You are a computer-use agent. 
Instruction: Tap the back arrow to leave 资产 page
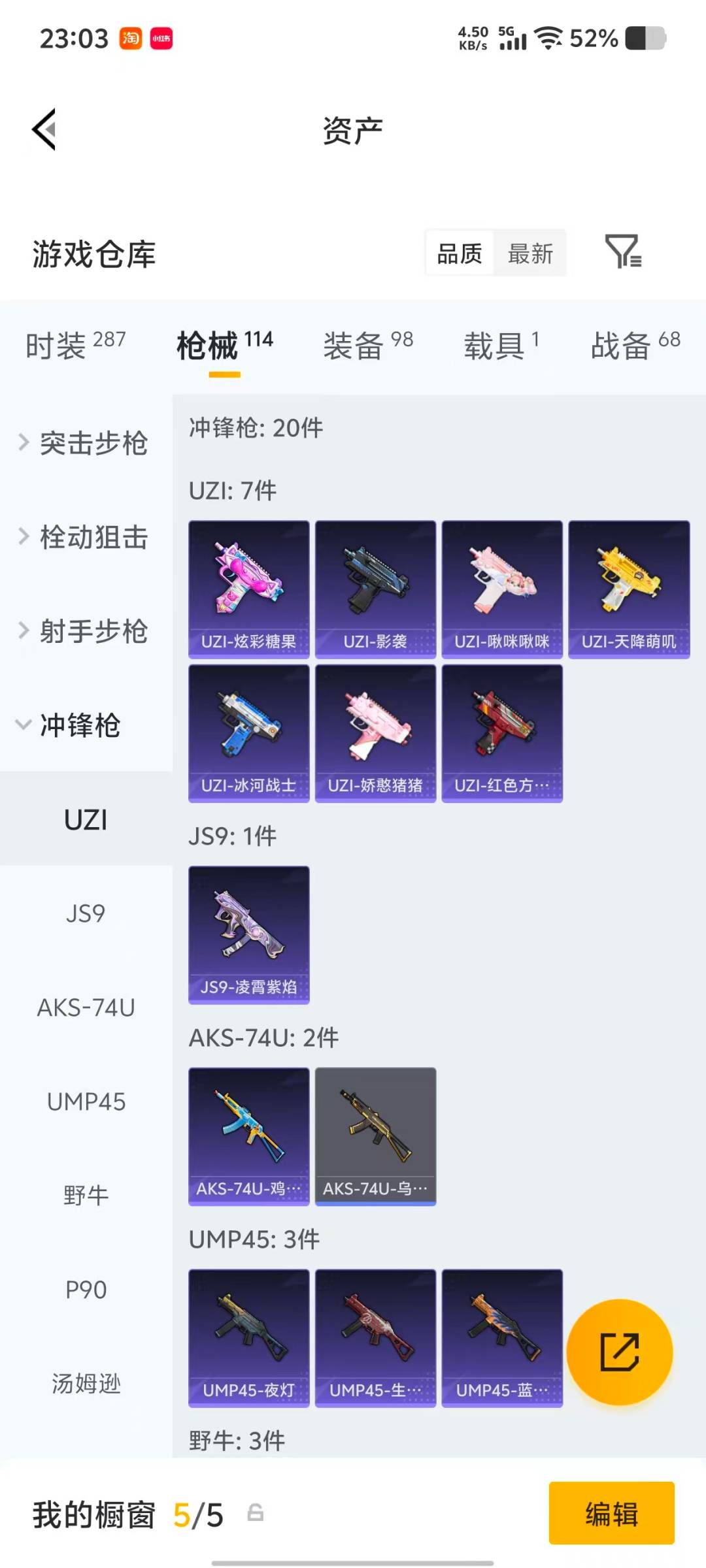click(x=44, y=129)
